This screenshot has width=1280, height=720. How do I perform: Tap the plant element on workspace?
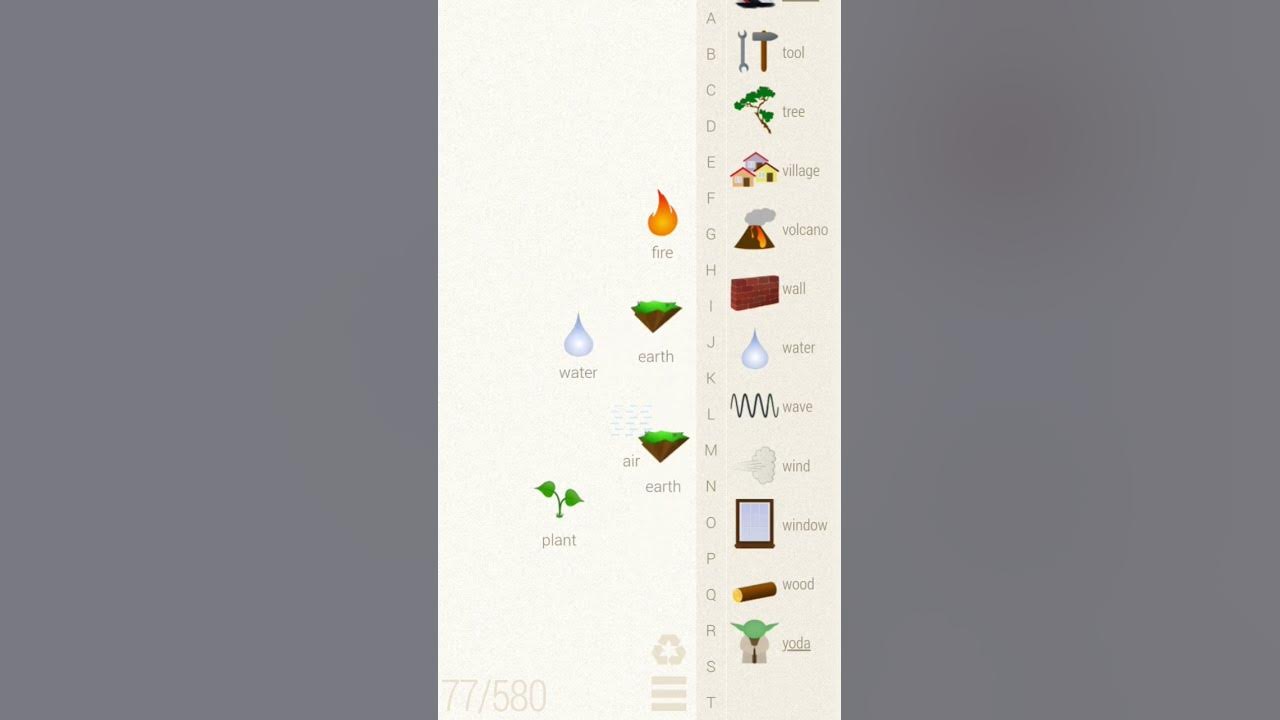pyautogui.click(x=559, y=498)
